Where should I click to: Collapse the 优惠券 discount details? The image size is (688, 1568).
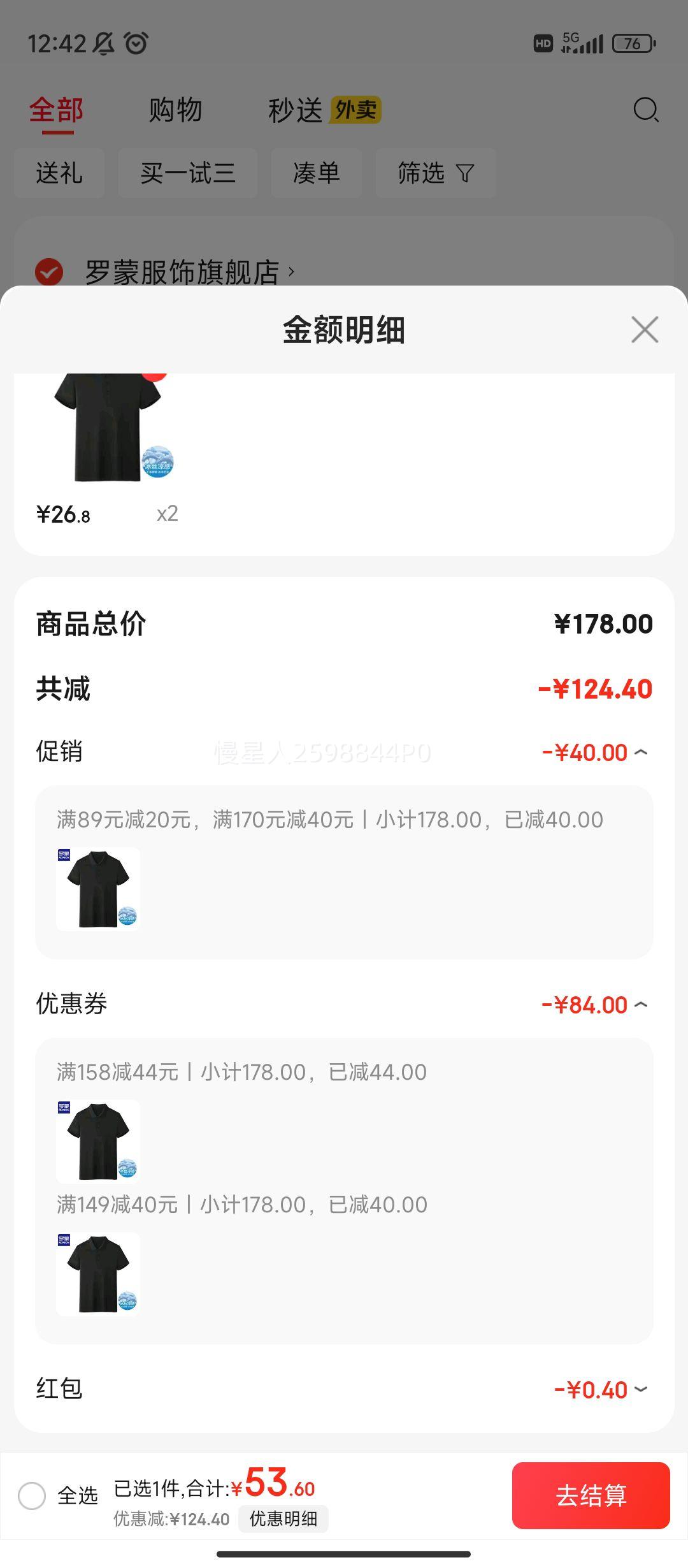(x=641, y=1005)
